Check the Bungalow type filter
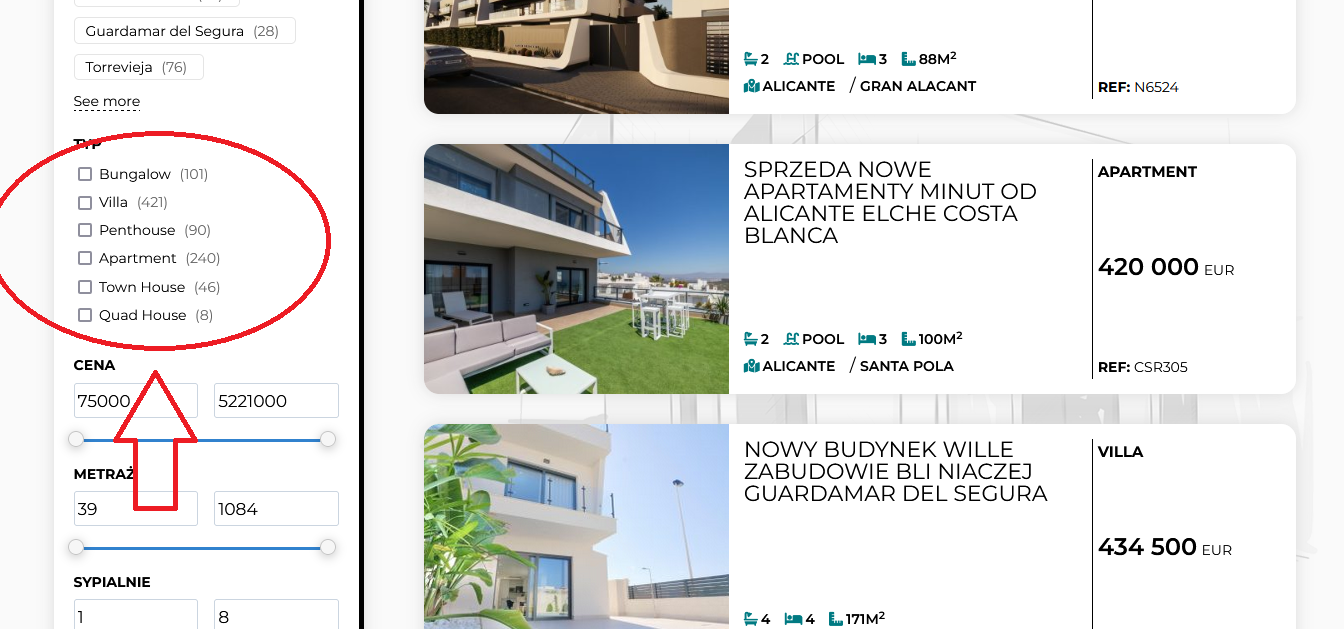The height and width of the screenshot is (629, 1344). 85,174
